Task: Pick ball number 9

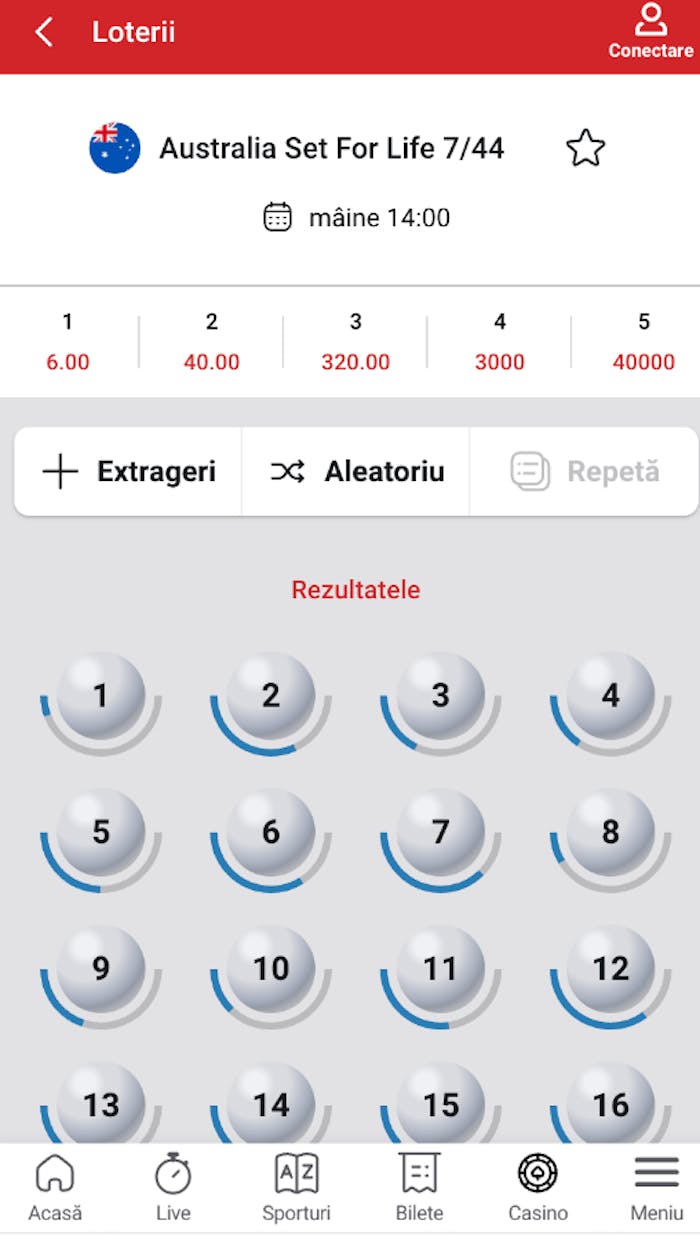Action: tap(101, 968)
